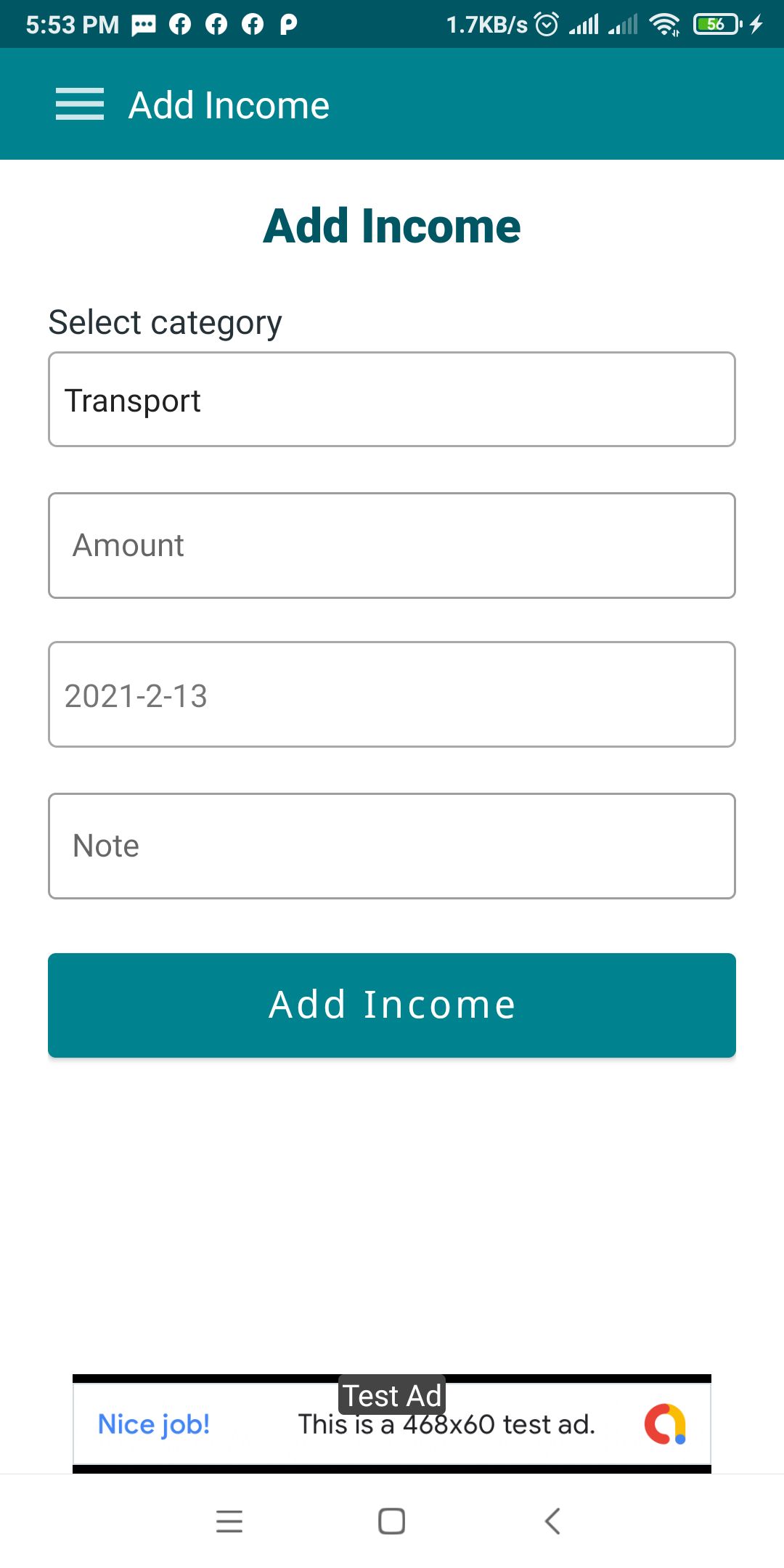Screen dimensions: 784x1568
Task: Open the Nice job test ad banner
Action: (392, 1424)
